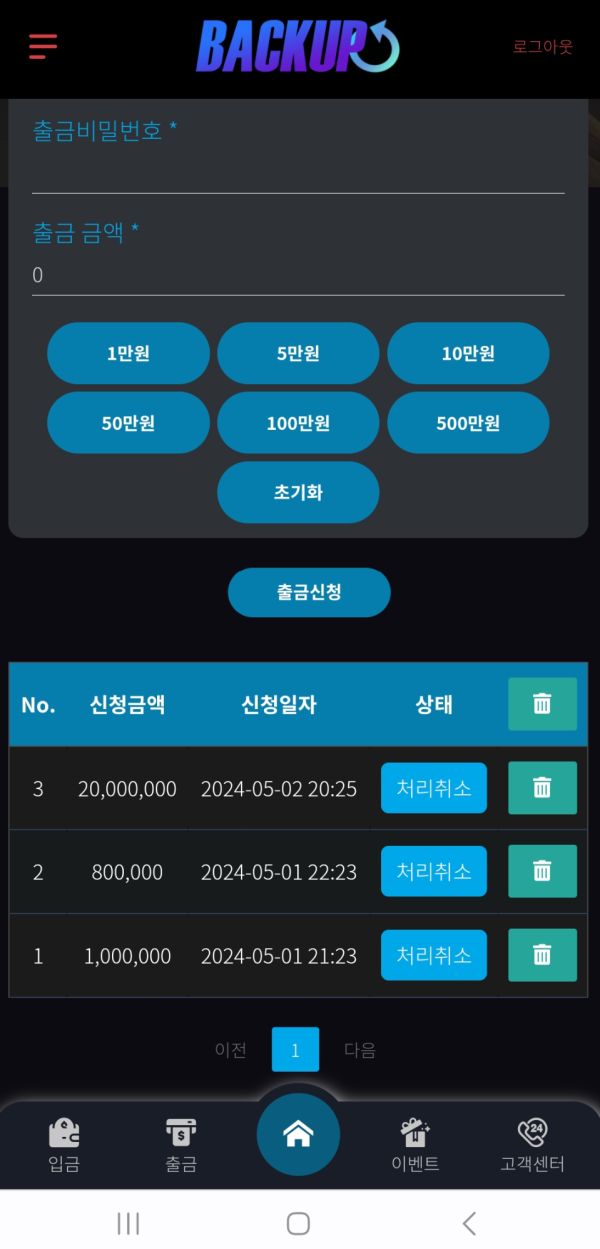Add 50만원 to the amount
Viewport: 600px width, 1249px height.
coord(128,423)
